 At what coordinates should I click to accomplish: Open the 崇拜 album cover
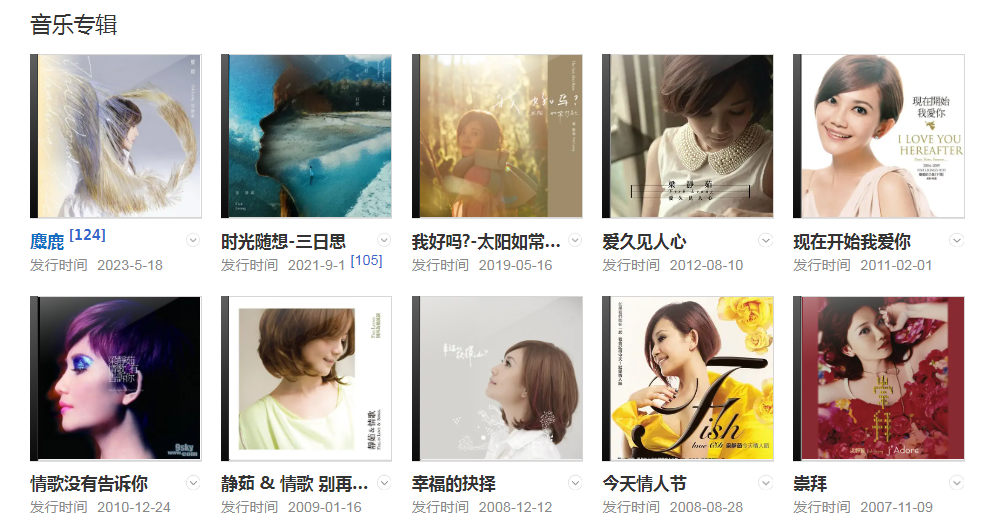879,378
